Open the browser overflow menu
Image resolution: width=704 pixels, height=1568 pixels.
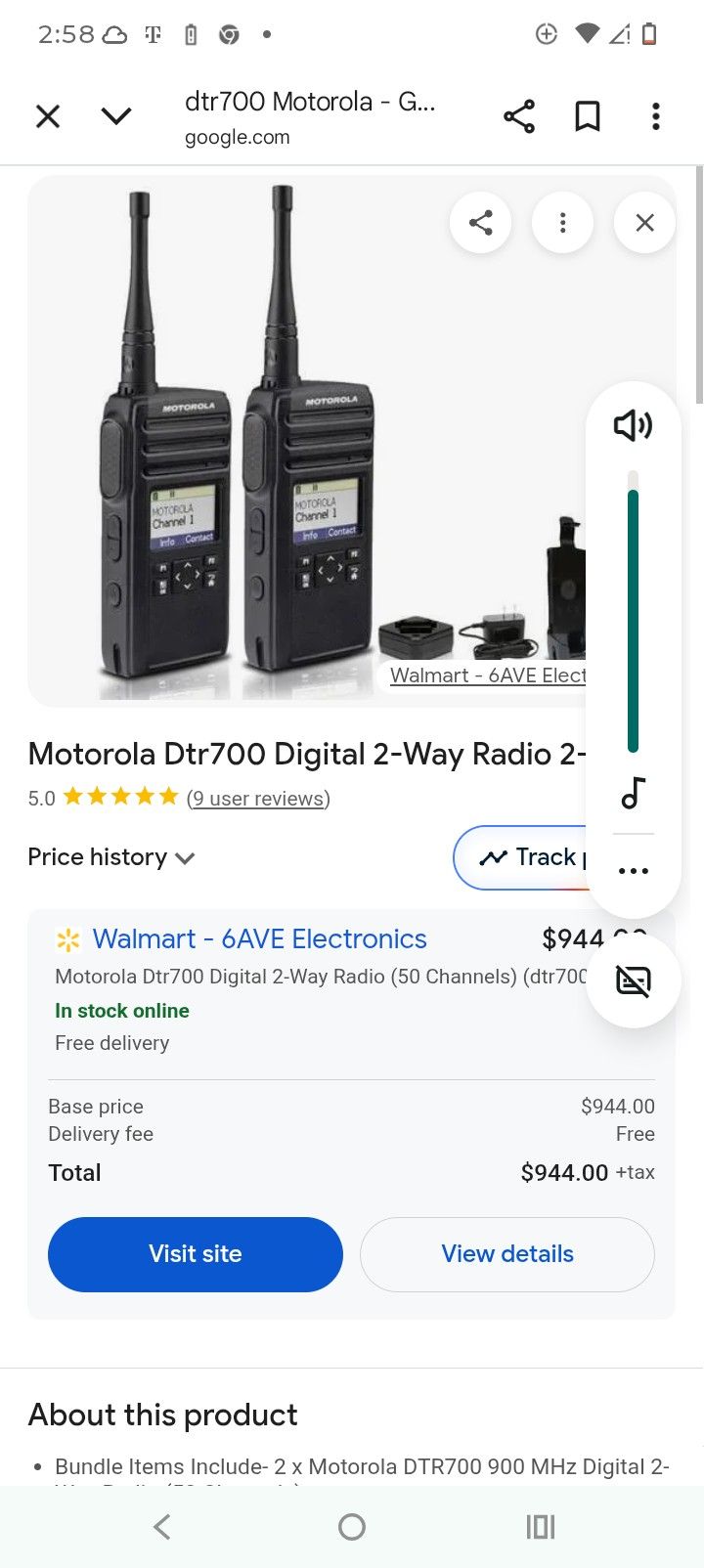(x=656, y=116)
